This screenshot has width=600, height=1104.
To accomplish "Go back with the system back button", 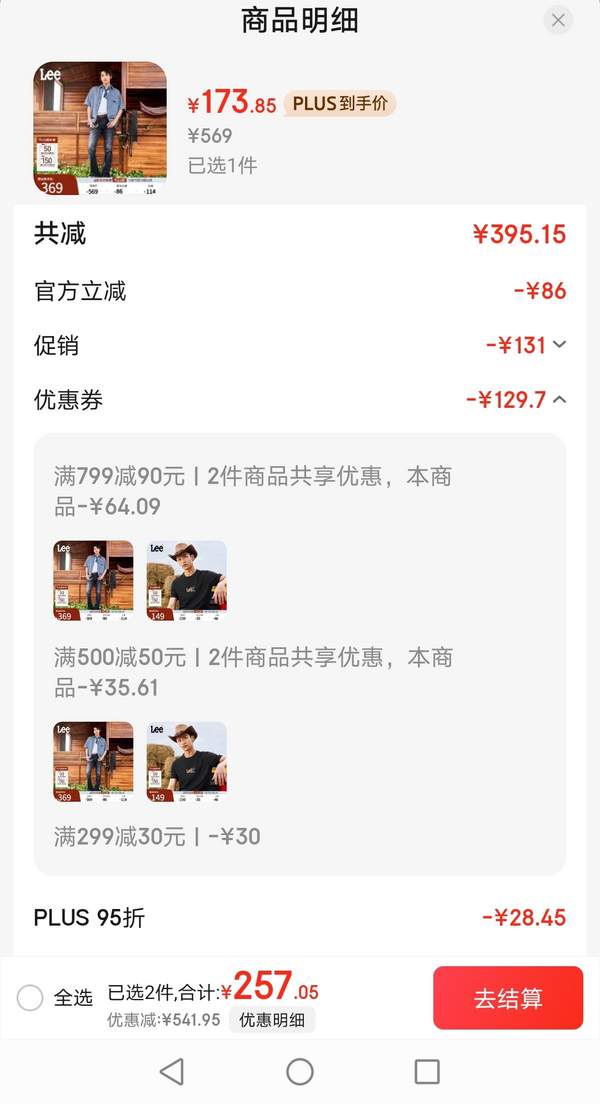I will pos(172,1072).
